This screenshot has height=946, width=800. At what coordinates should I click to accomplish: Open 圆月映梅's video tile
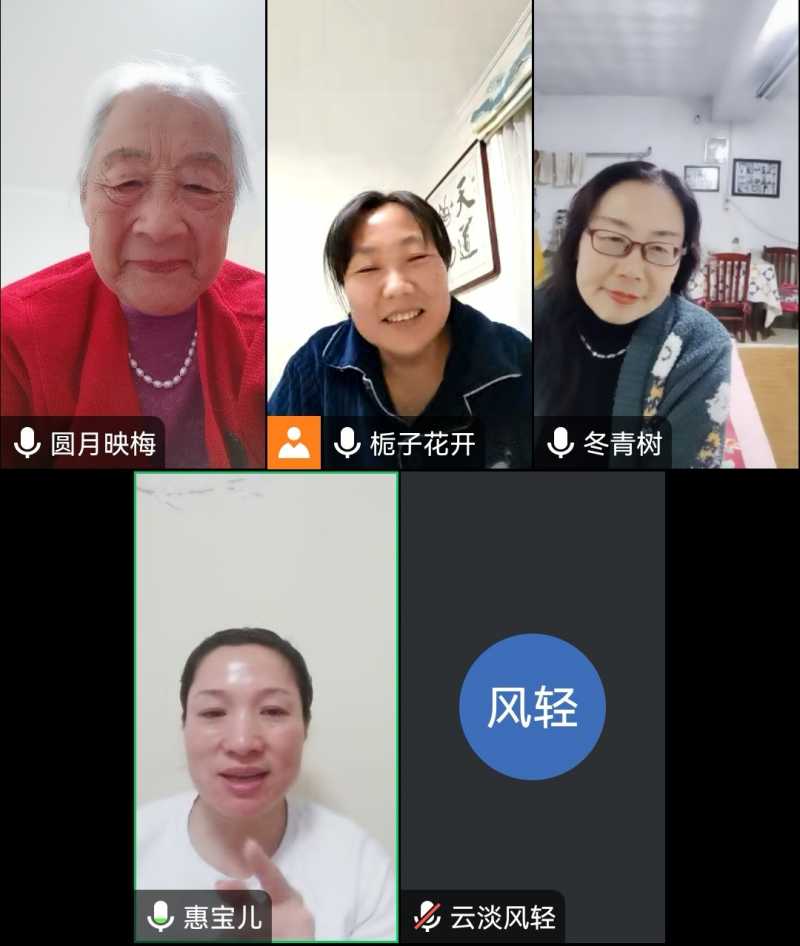coord(132,232)
